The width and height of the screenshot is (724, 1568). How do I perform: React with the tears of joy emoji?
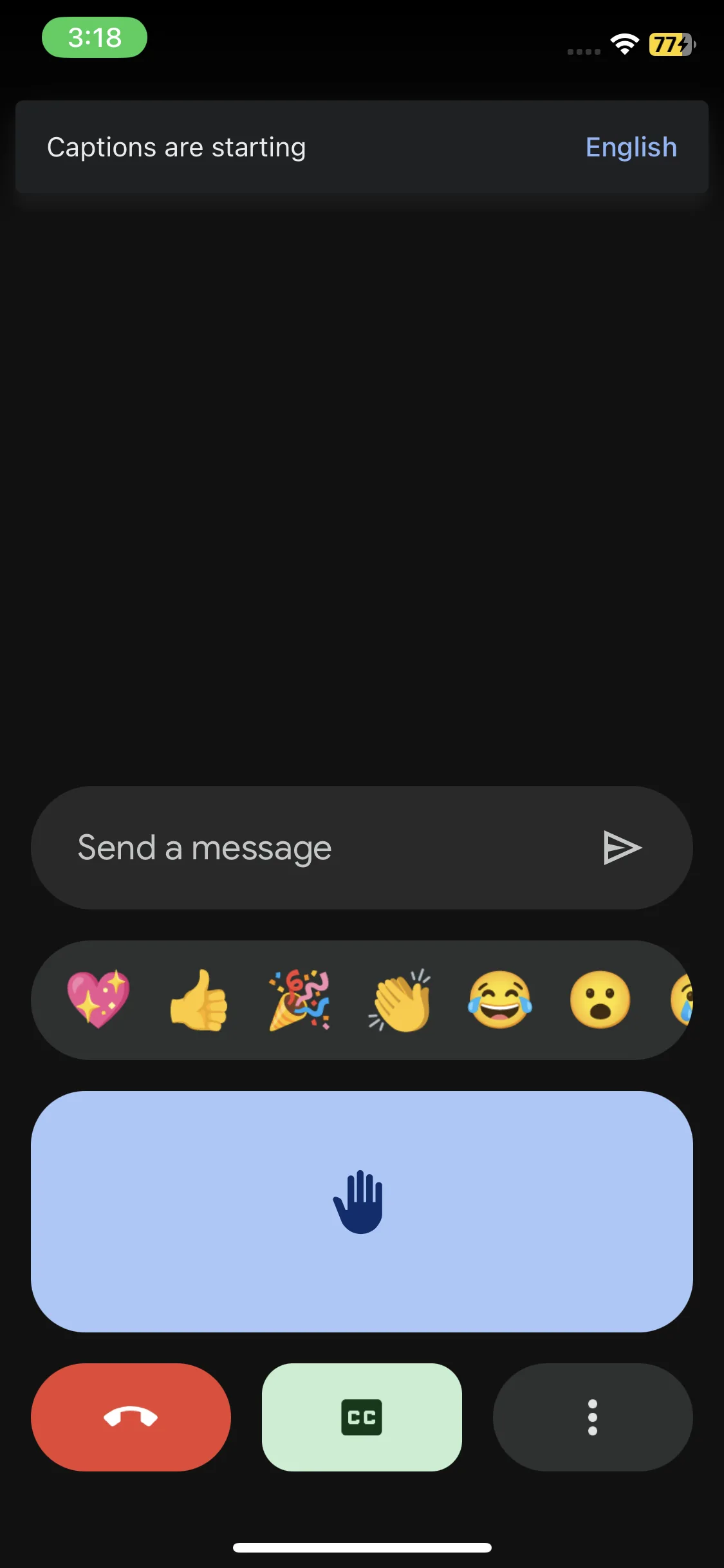coord(500,1000)
